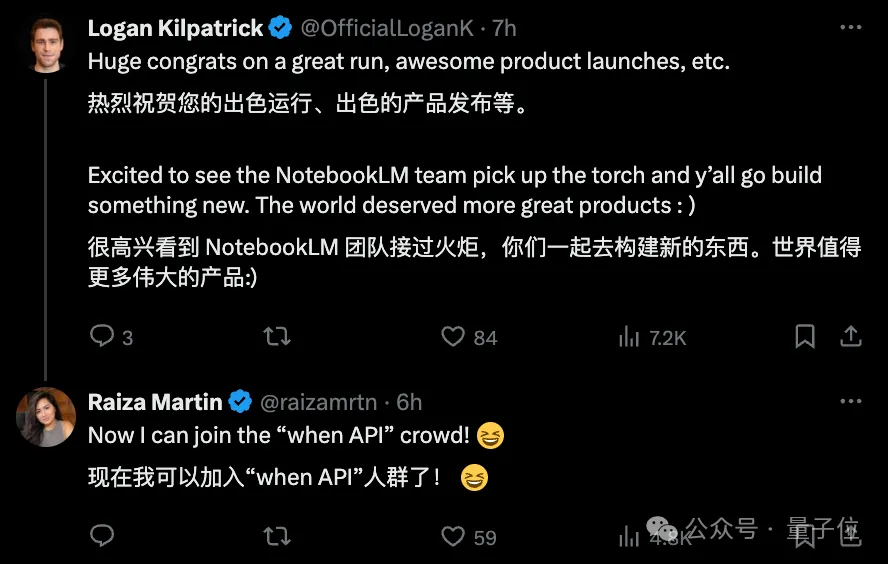Open Raiza Martin's profile picture

tap(45, 416)
